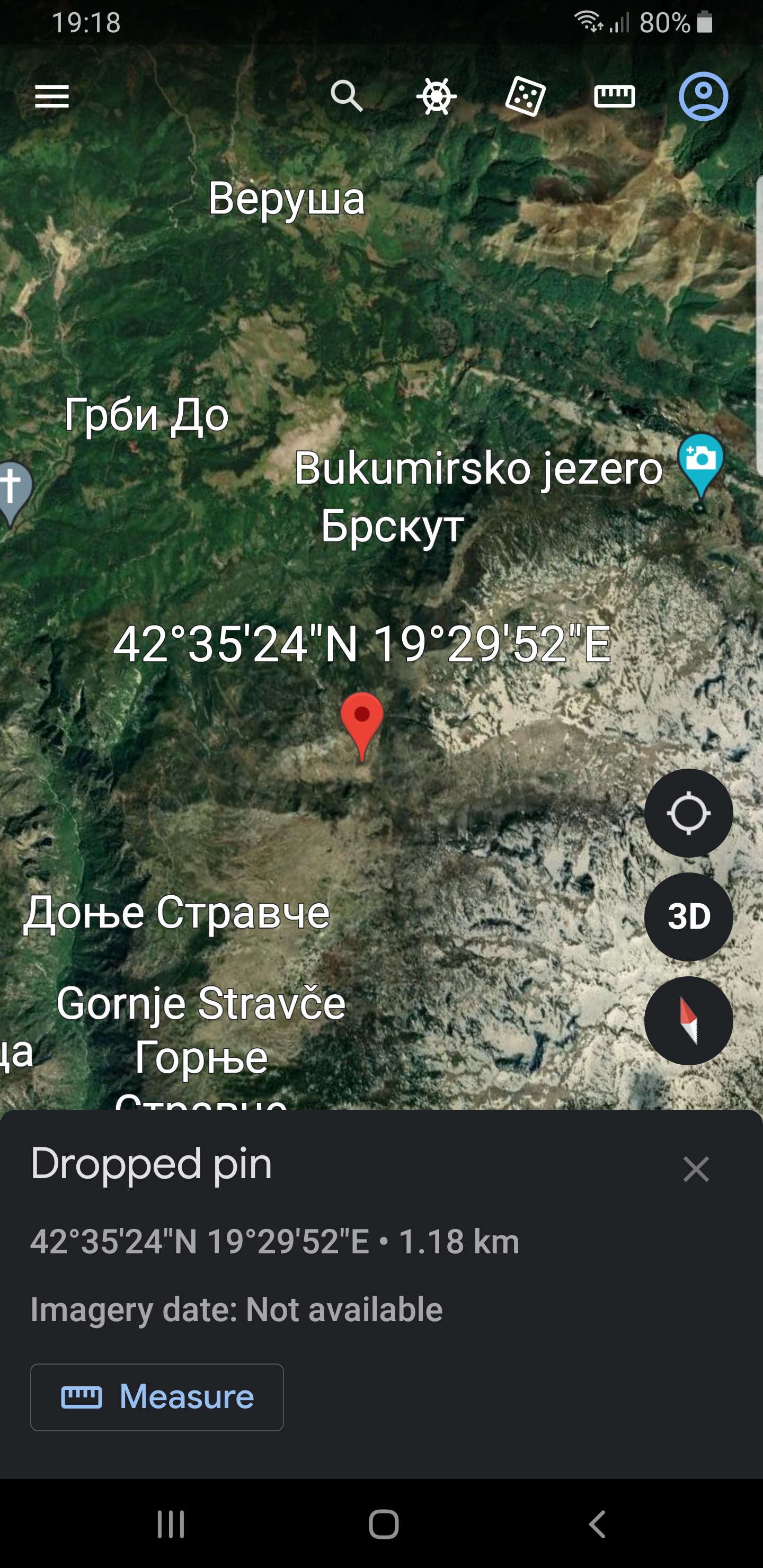Open the search magnifier
763x1568 pixels.
347,96
